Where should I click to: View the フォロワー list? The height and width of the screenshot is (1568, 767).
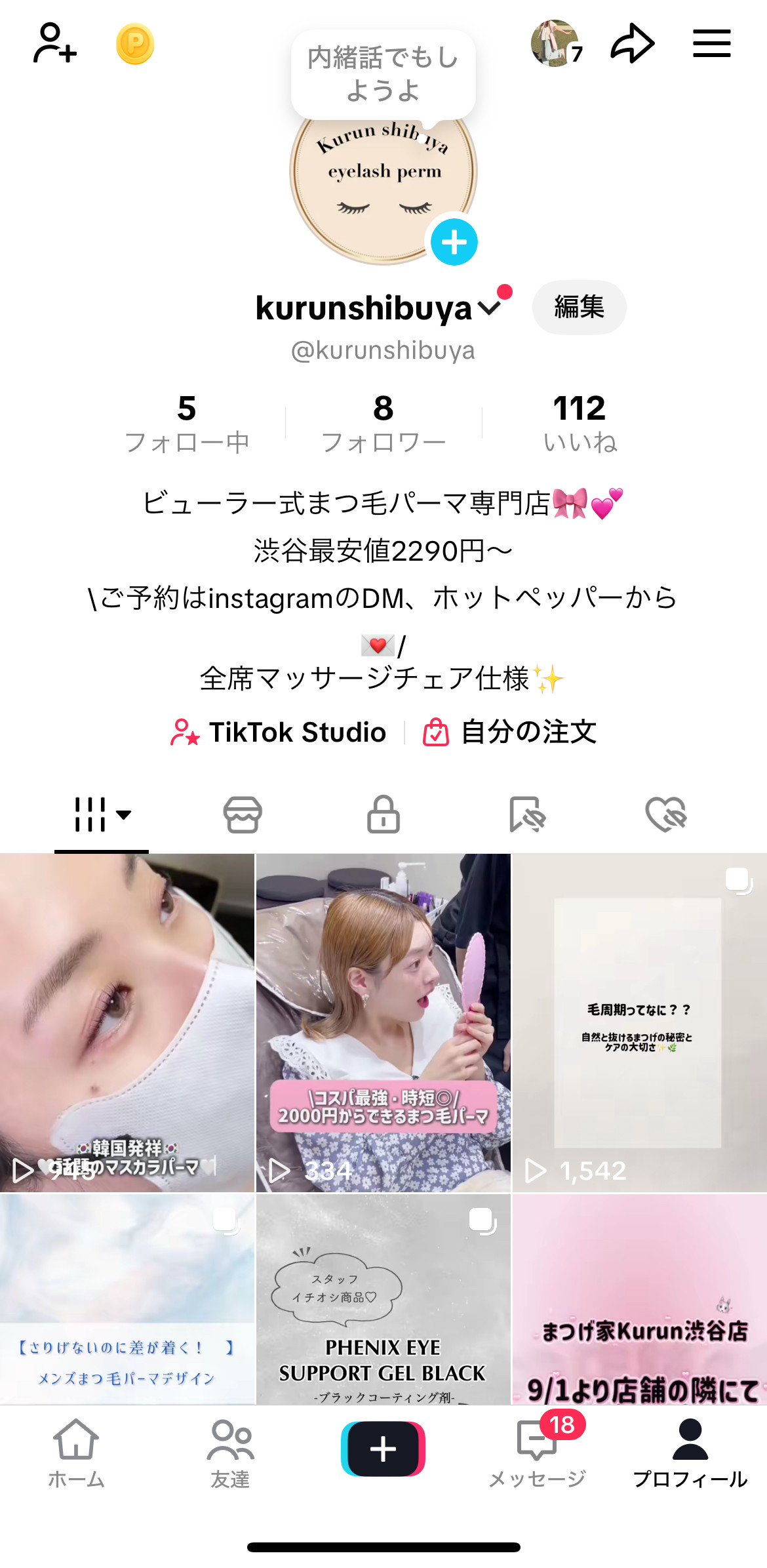click(x=383, y=423)
